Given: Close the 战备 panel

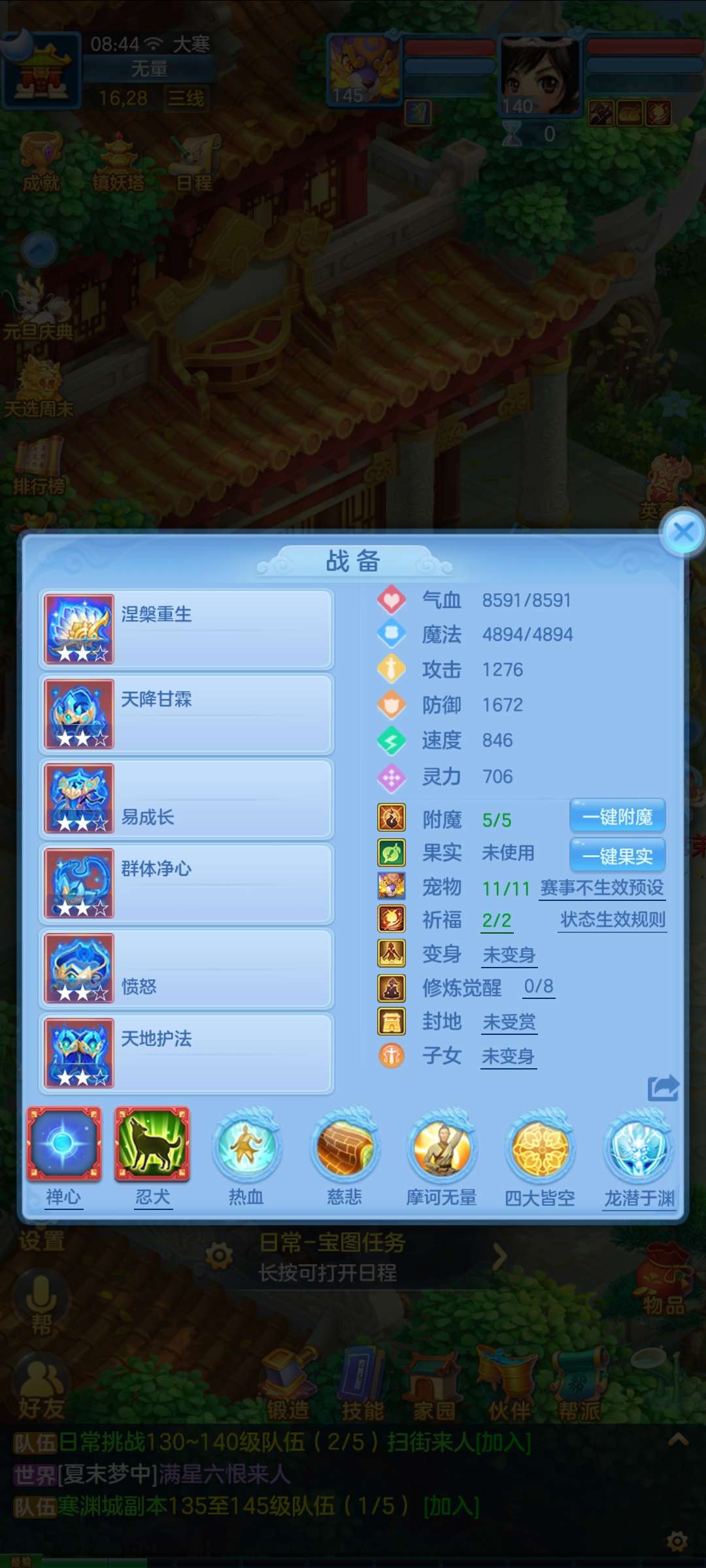Looking at the screenshot, I should pos(683,532).
